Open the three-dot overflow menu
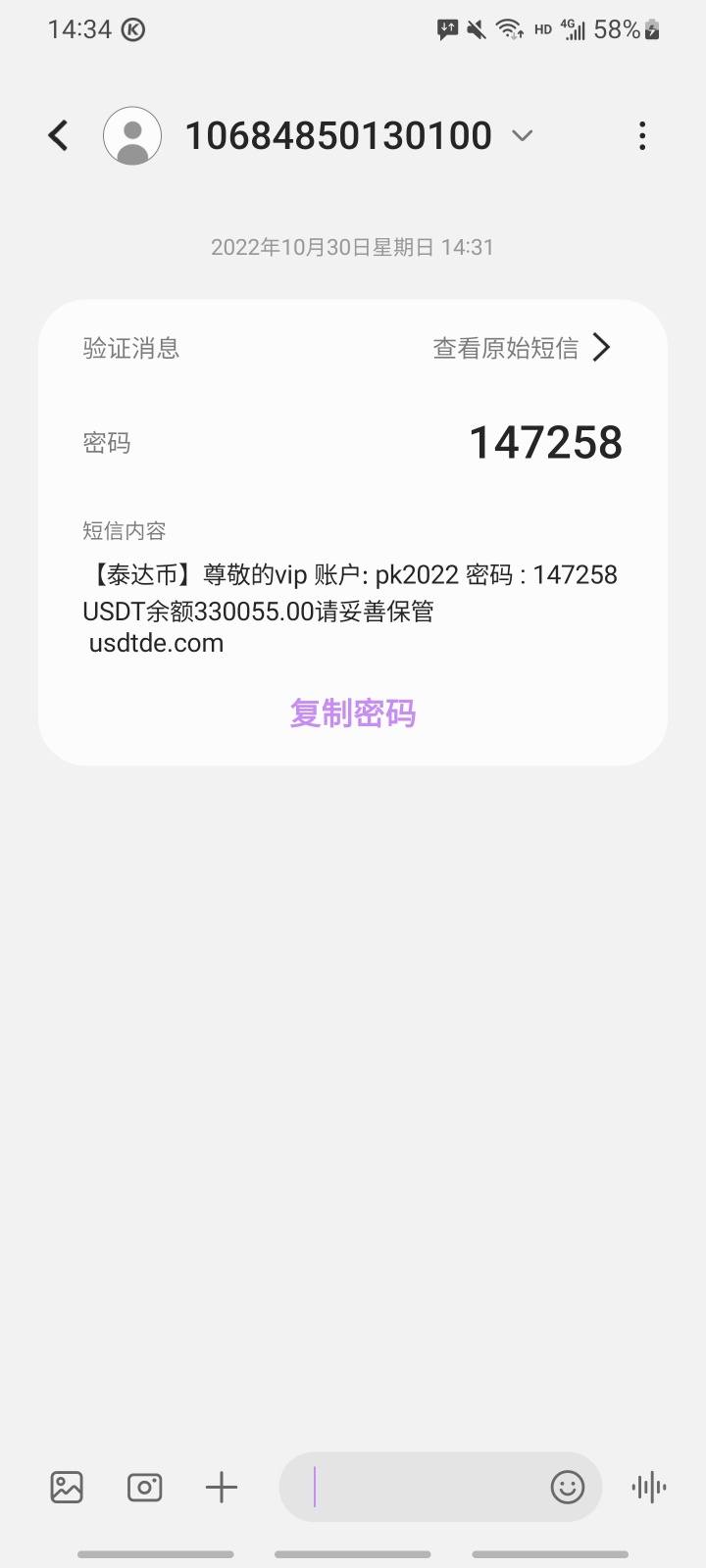The height and width of the screenshot is (1568, 706). [642, 135]
